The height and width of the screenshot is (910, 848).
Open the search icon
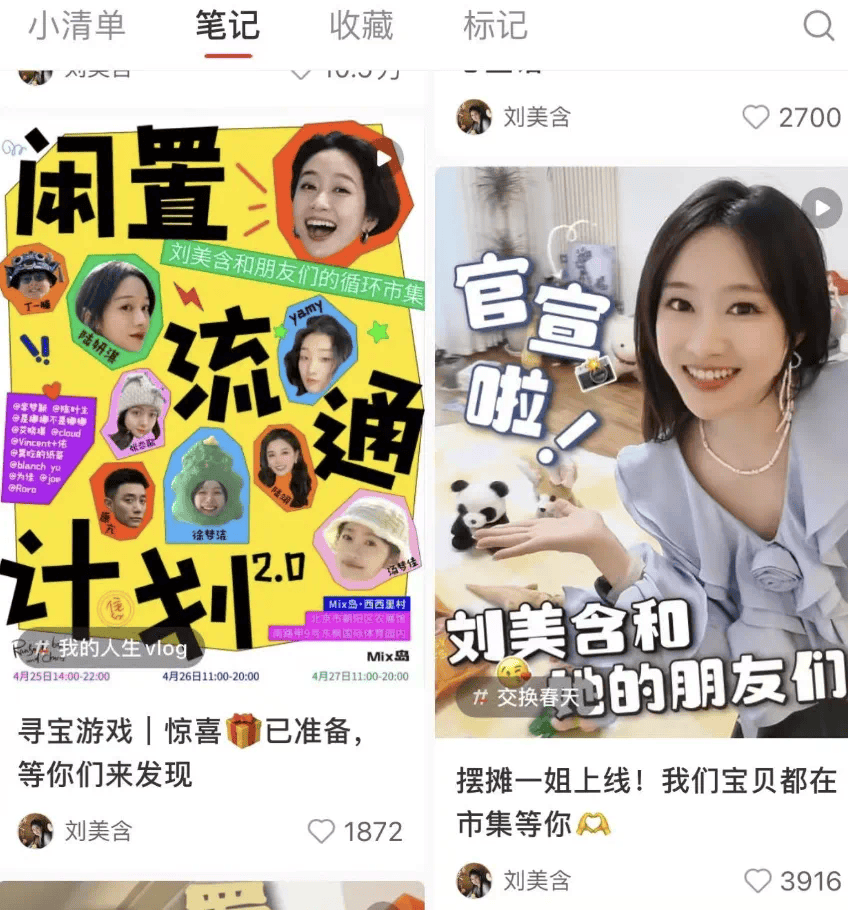tap(818, 26)
